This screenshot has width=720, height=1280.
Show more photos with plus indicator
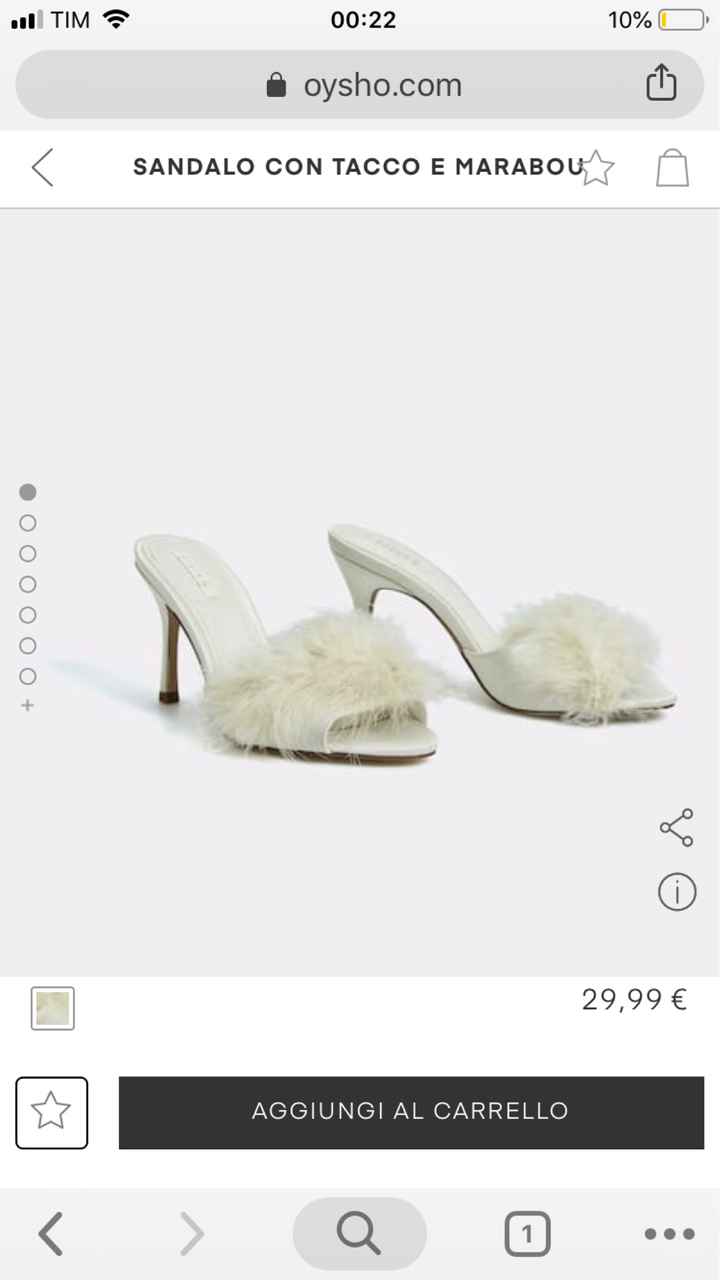(28, 706)
